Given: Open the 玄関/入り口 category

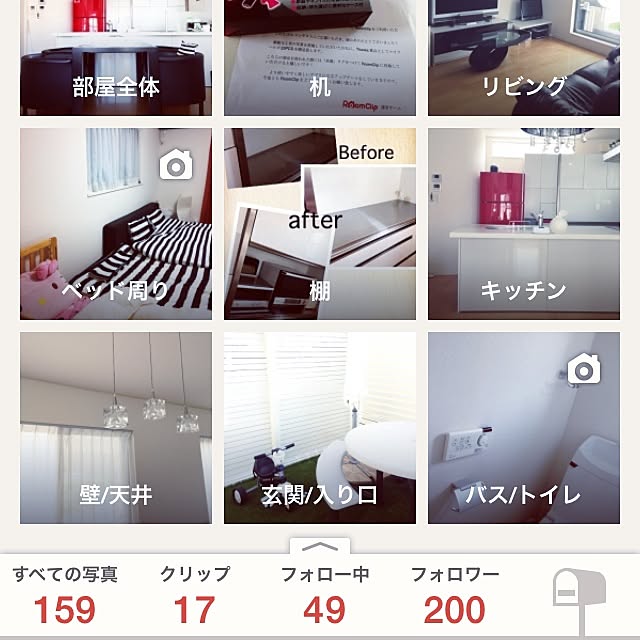Looking at the screenshot, I should tap(320, 428).
